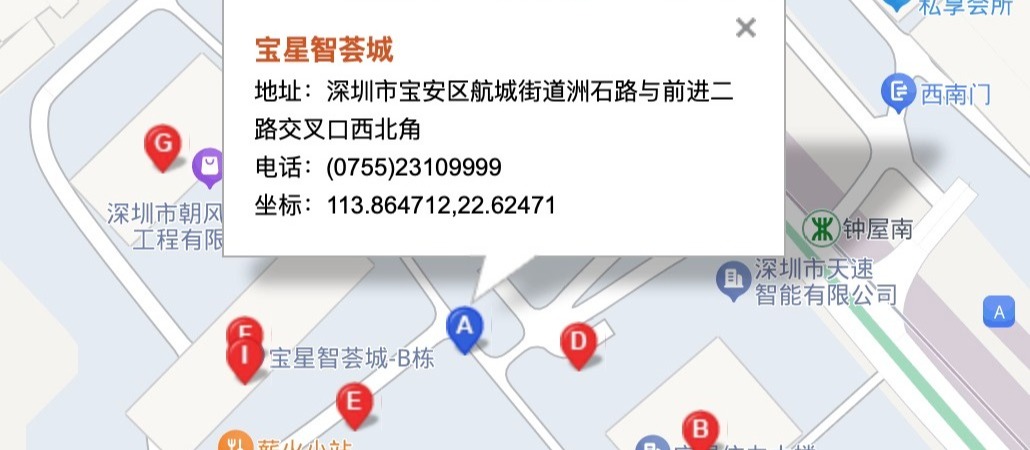Select the red map marker B
The width and height of the screenshot is (1030, 450).
coord(700,430)
